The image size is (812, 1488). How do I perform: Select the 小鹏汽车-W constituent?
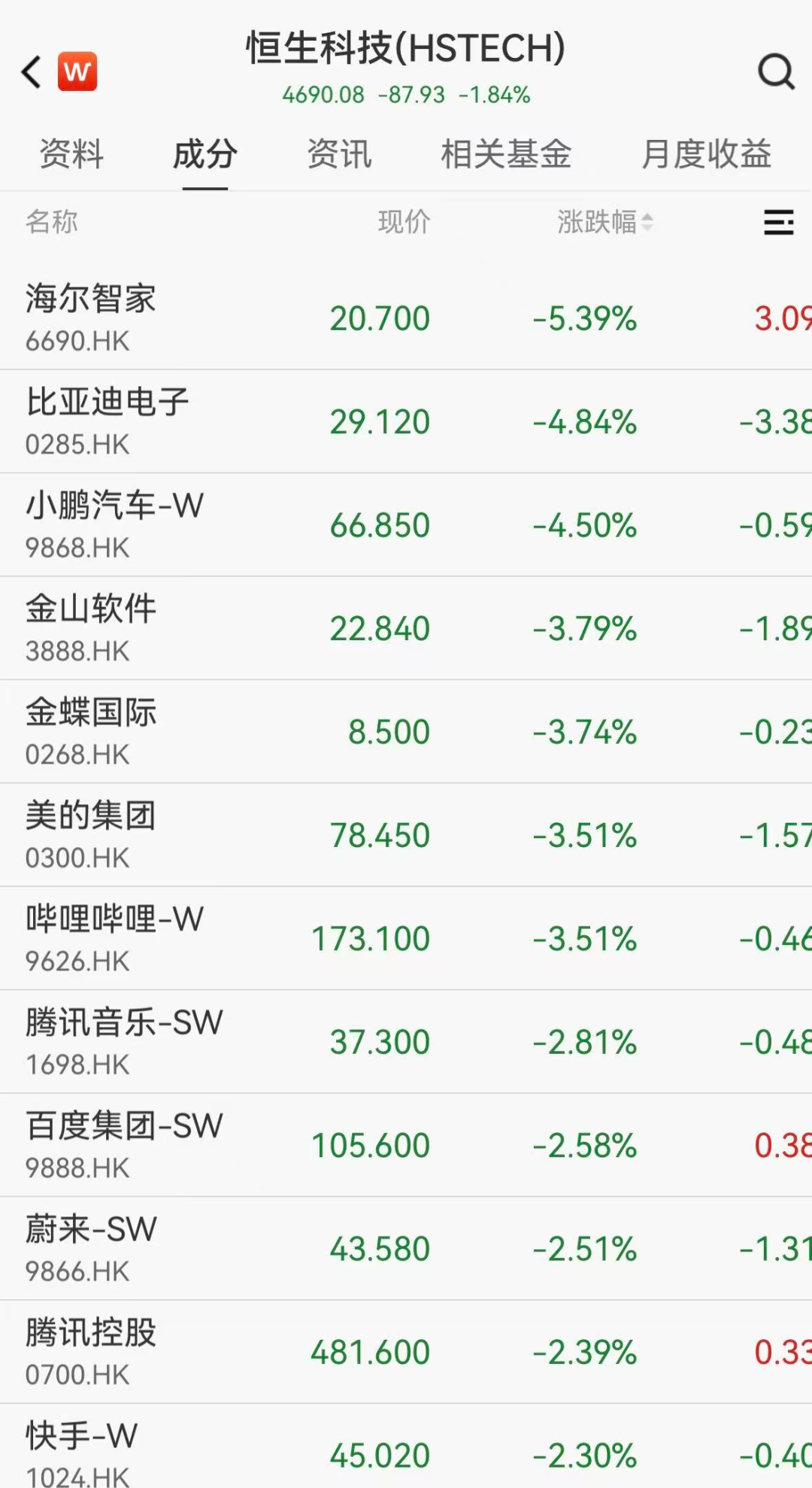pos(301,523)
